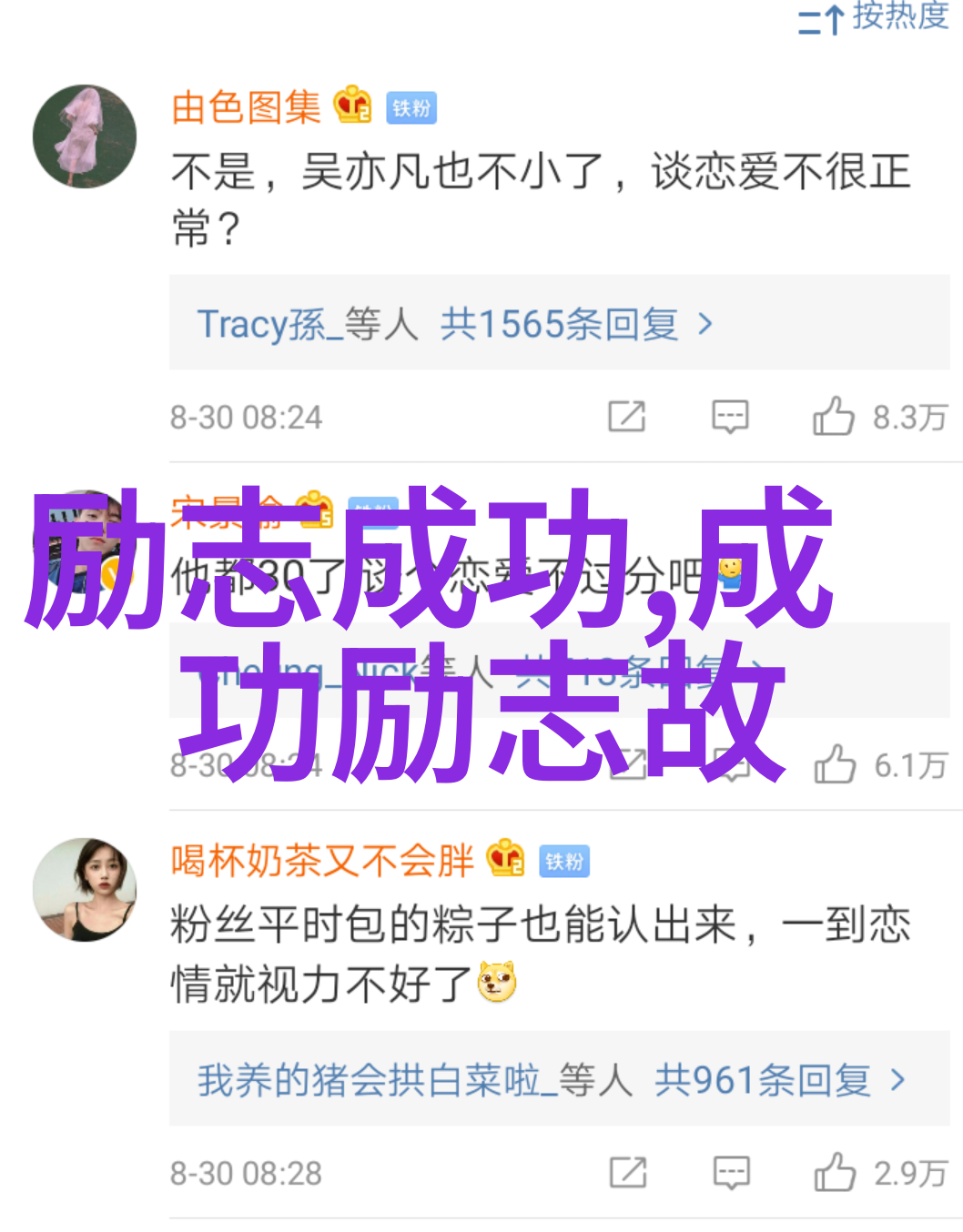This screenshot has height=1232, width=963.
Task: Open 喝杯奶茶又不会胖's avatar
Action: 85,889
